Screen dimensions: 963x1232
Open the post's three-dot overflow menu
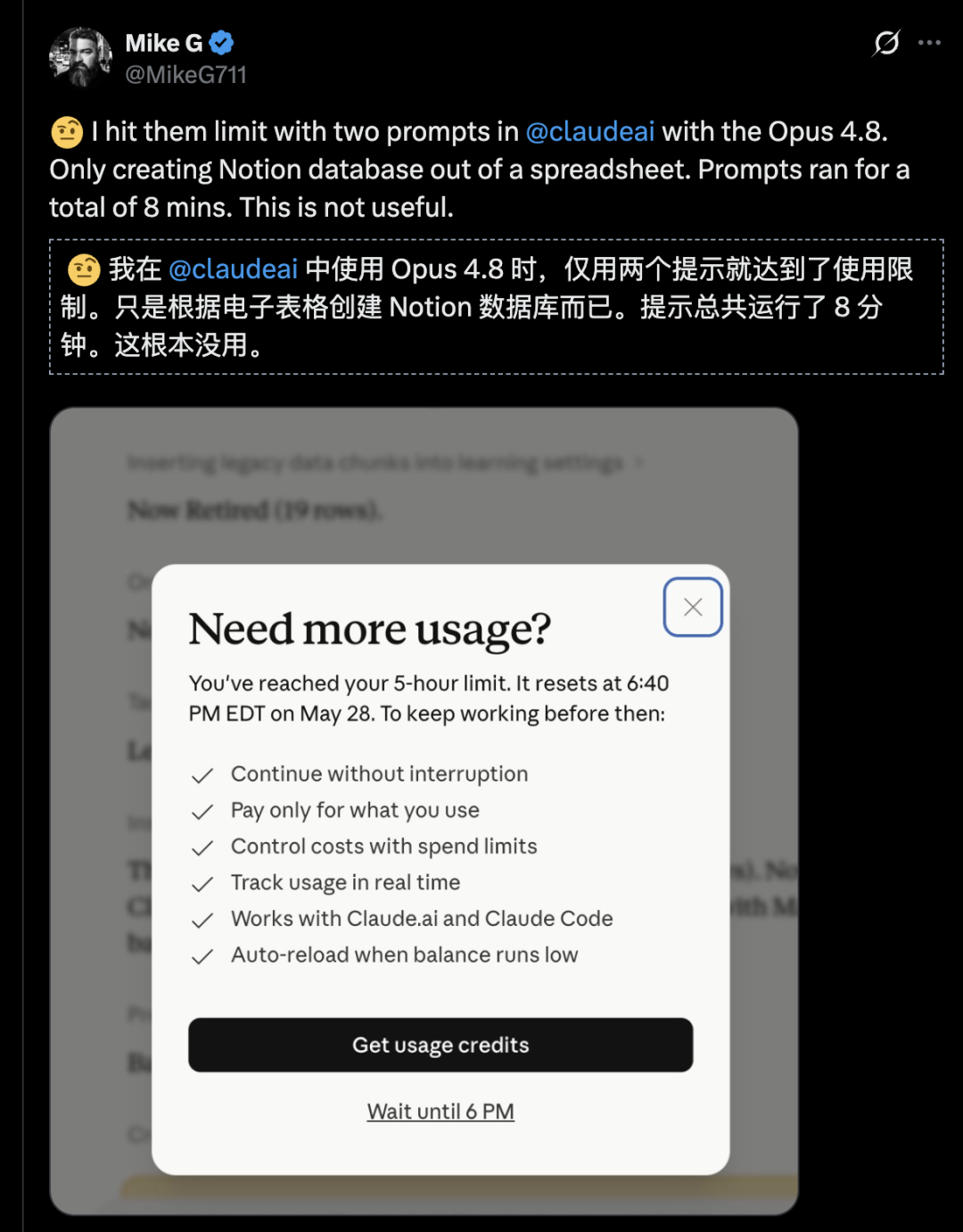pos(929,42)
